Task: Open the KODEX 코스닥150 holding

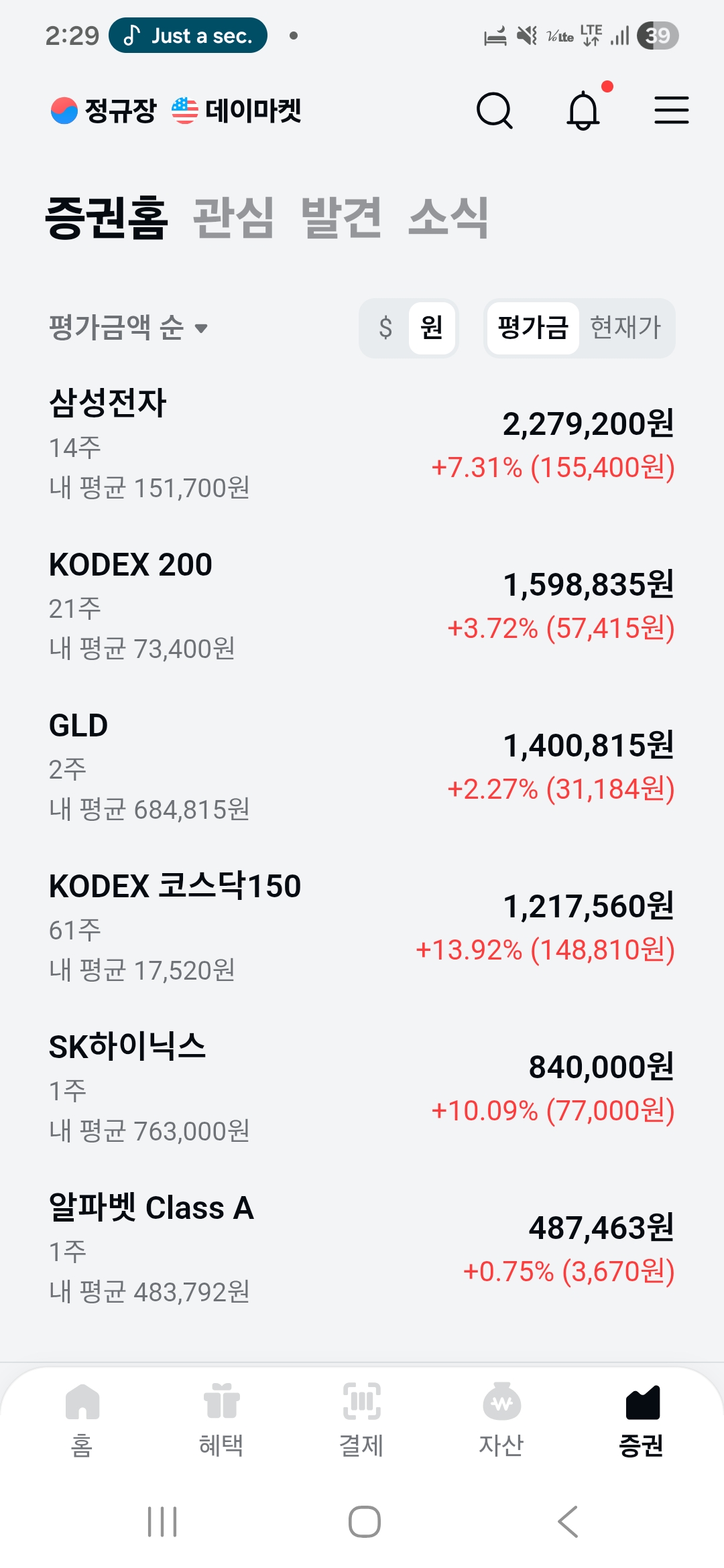Action: point(362,927)
